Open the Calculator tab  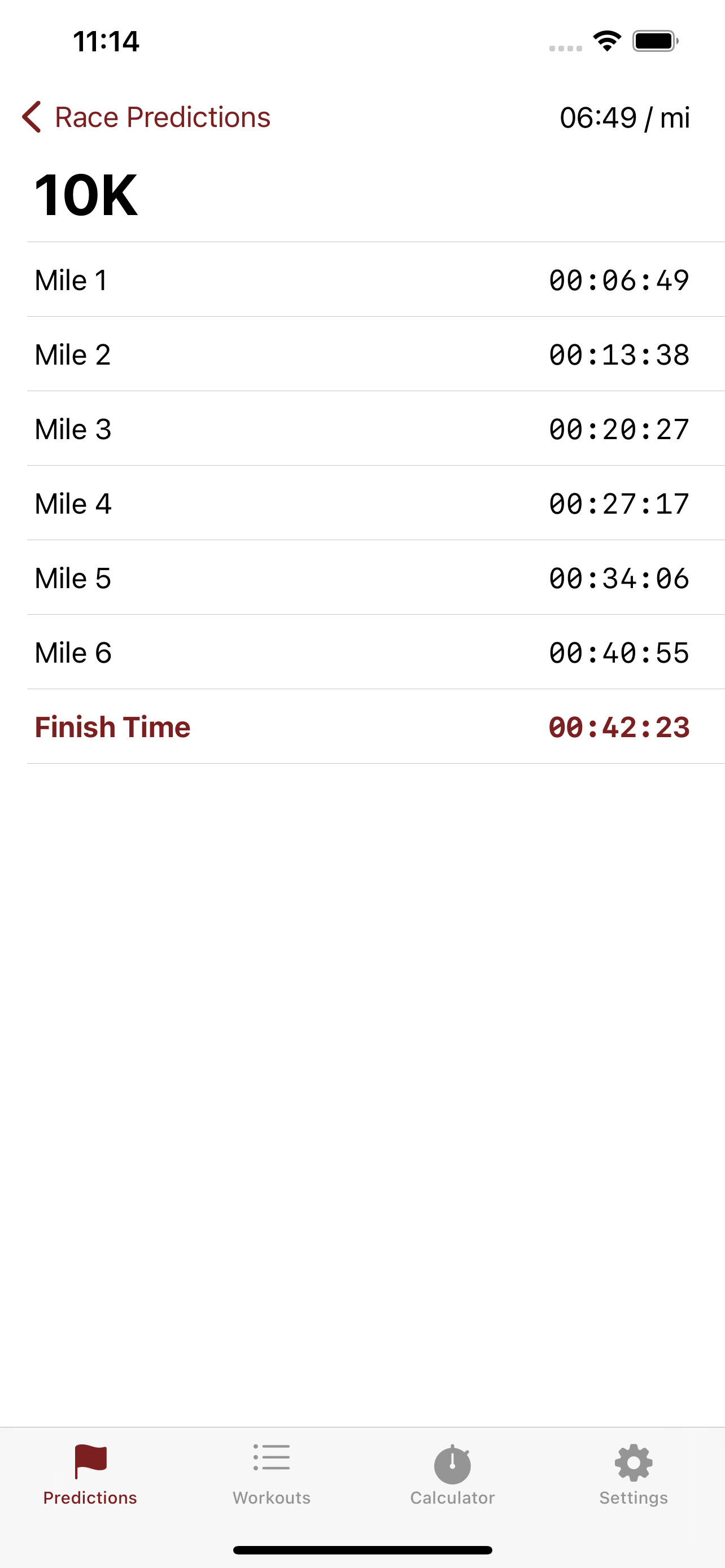coord(452,1474)
